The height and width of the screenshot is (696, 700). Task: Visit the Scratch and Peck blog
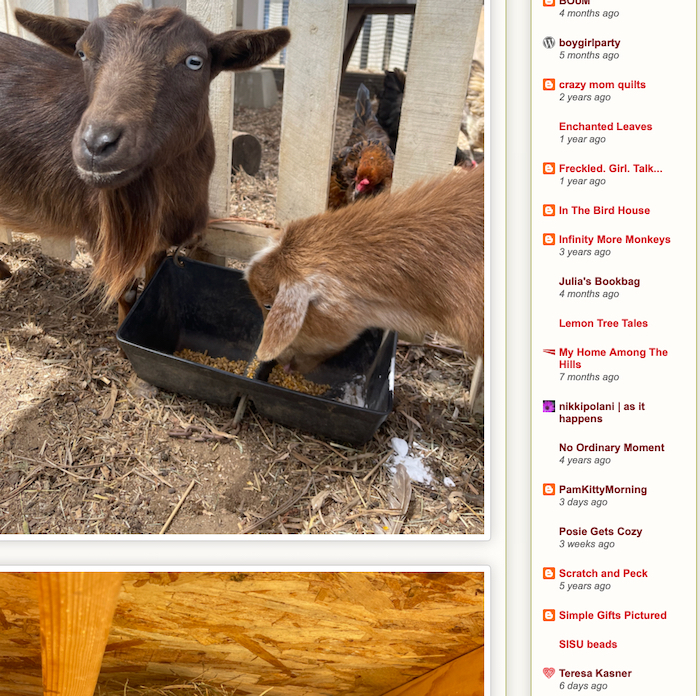(x=603, y=574)
